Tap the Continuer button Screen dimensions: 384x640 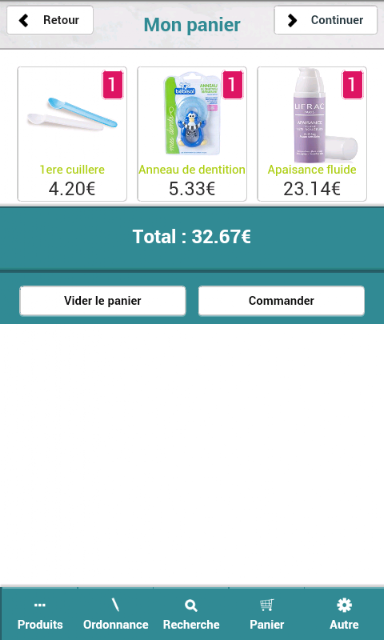pyautogui.click(x=326, y=20)
